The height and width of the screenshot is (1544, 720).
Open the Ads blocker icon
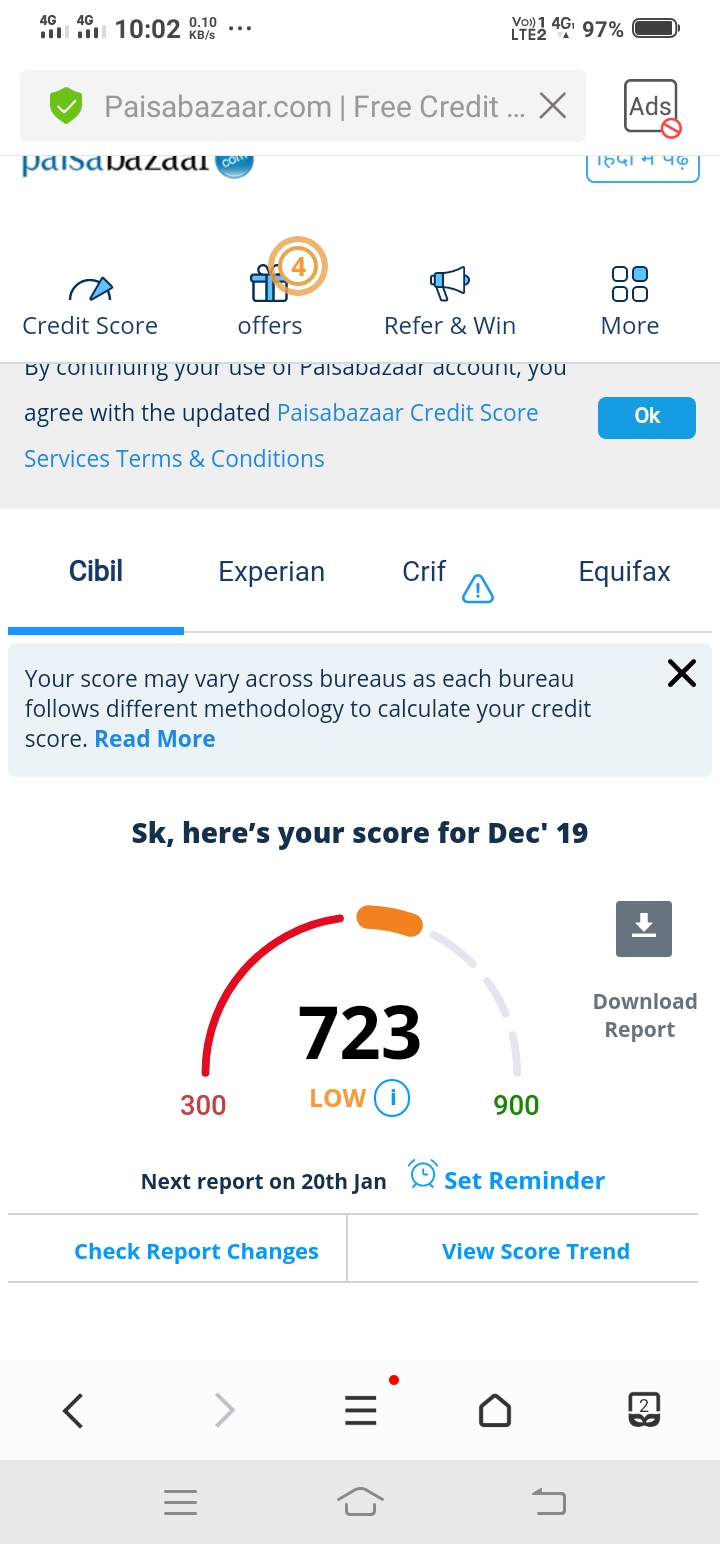pyautogui.click(x=652, y=107)
